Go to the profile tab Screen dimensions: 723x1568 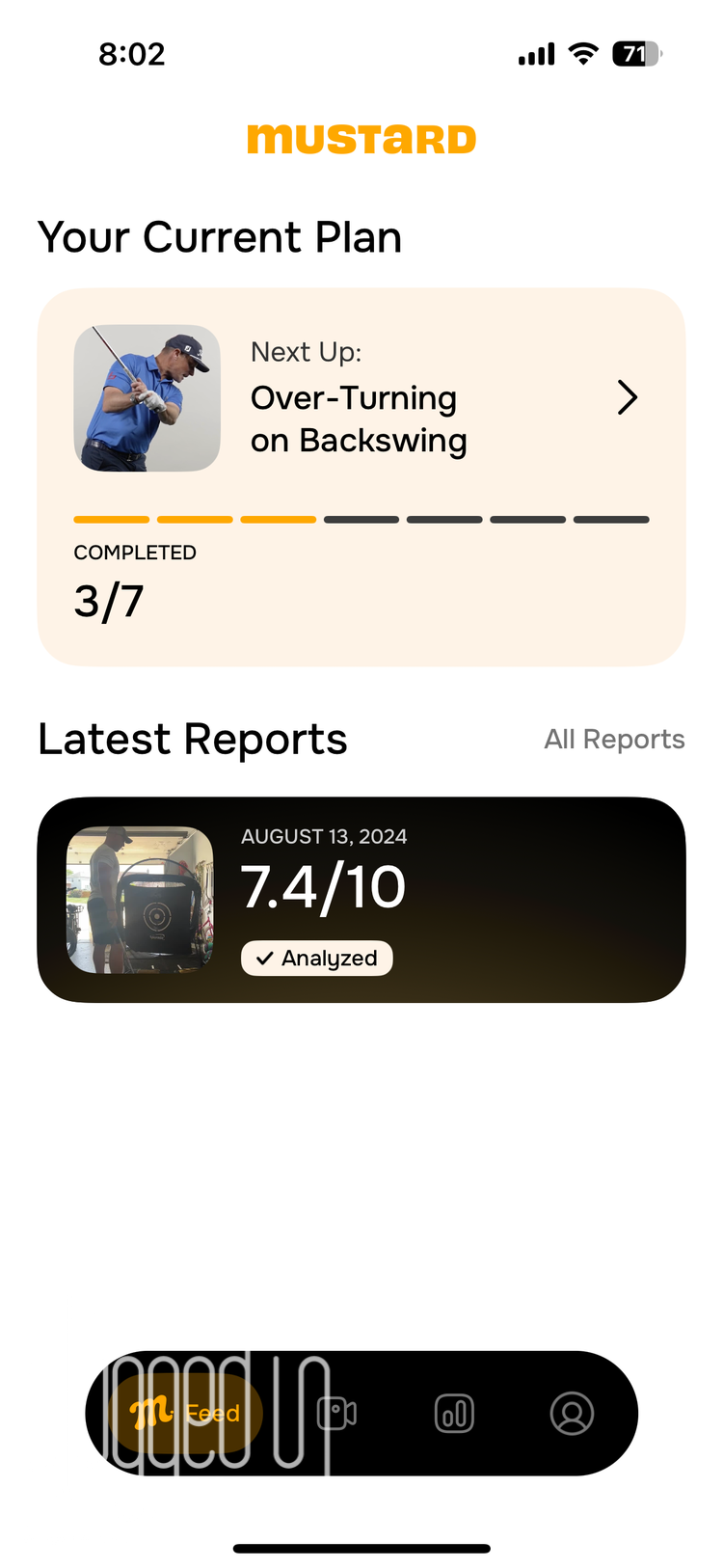[572, 1414]
